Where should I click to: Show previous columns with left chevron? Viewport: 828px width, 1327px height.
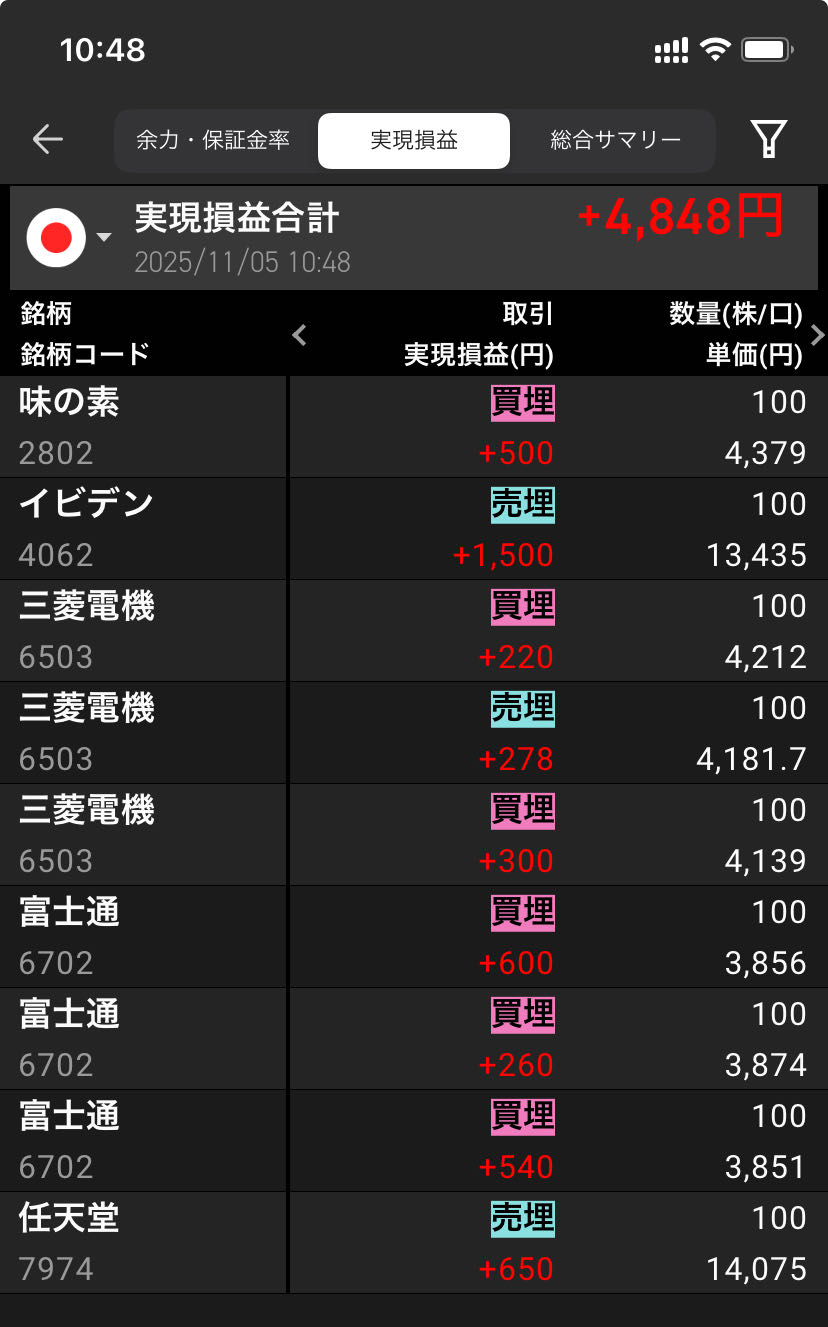(299, 335)
